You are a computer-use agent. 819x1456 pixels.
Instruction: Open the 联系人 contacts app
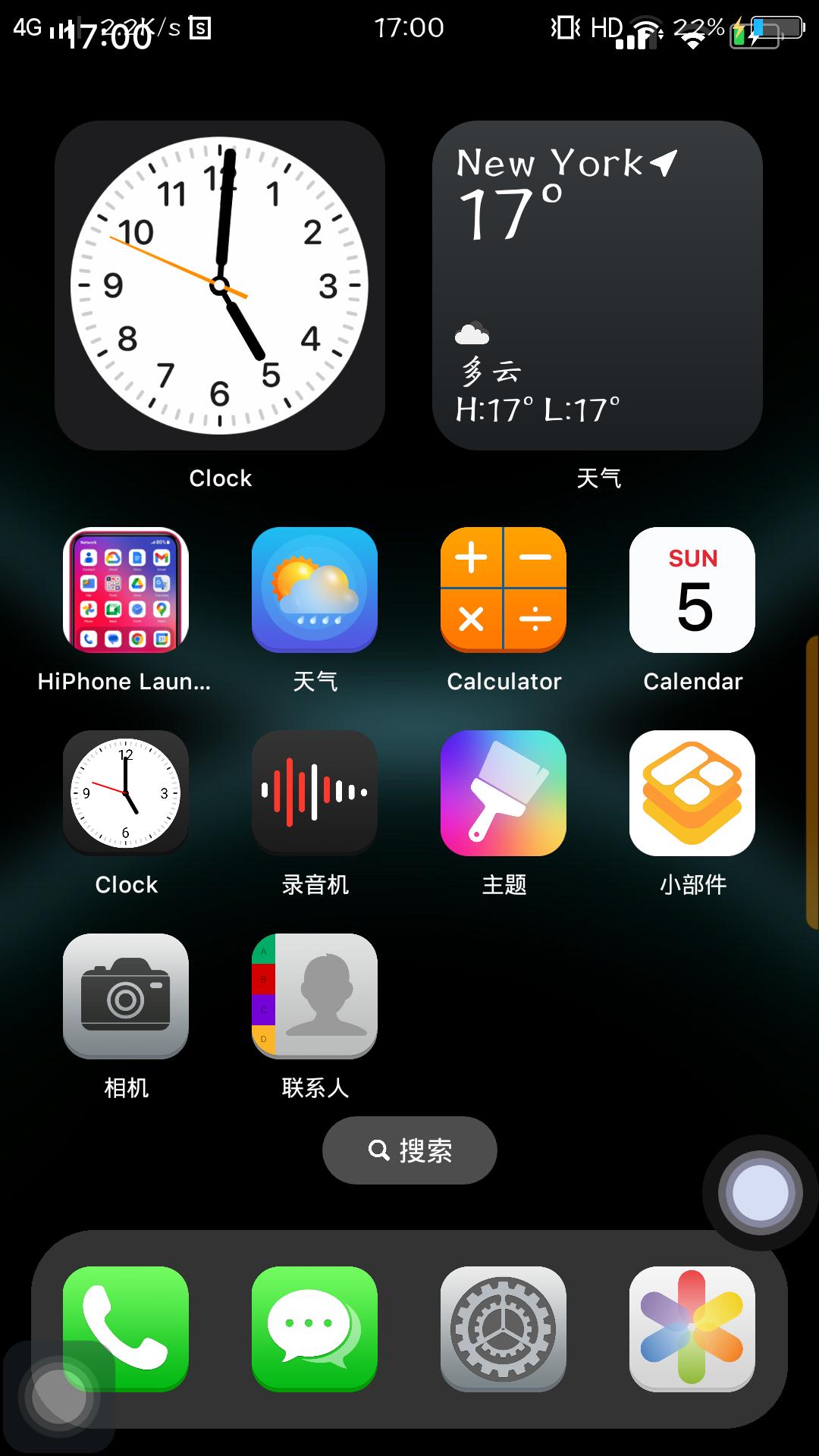[314, 996]
